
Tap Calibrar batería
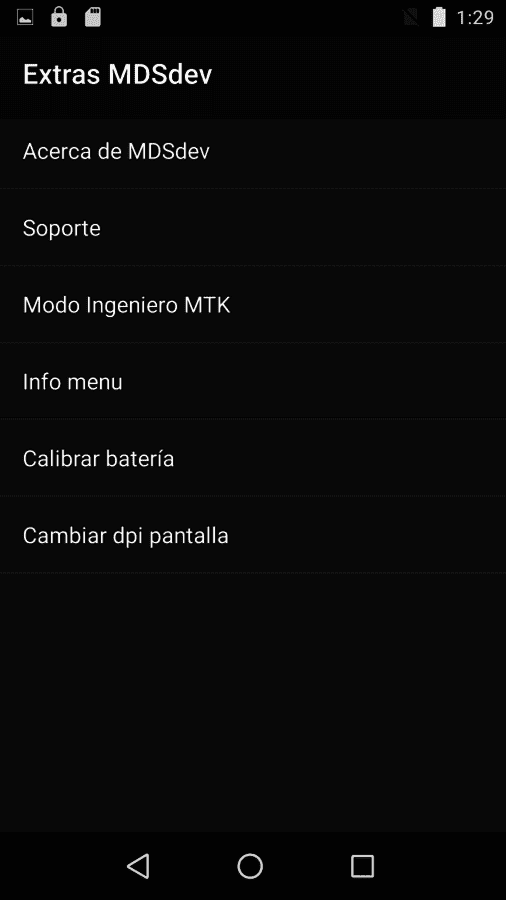pos(253,459)
